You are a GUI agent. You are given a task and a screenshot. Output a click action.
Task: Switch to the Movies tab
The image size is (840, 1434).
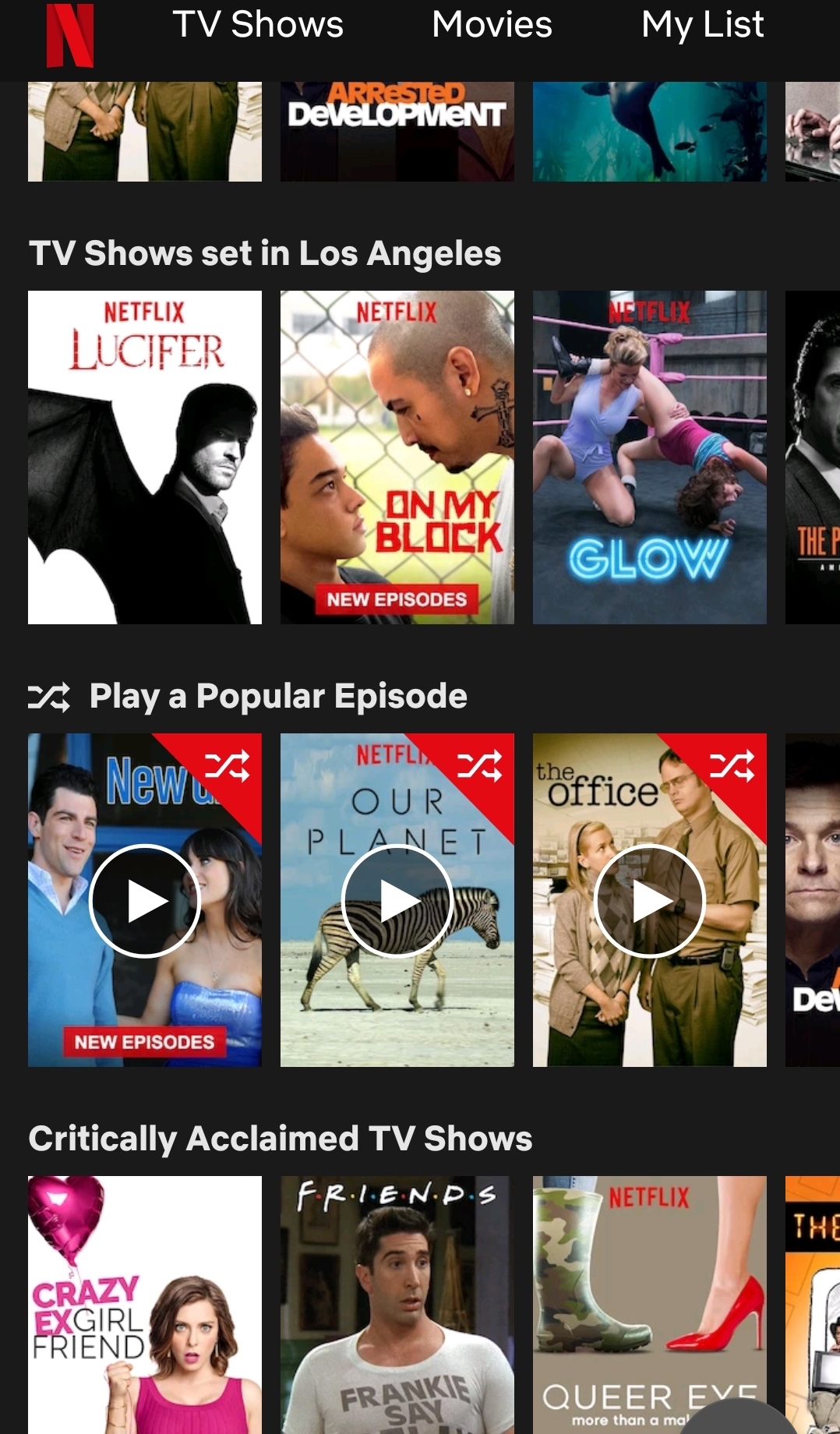point(492,25)
